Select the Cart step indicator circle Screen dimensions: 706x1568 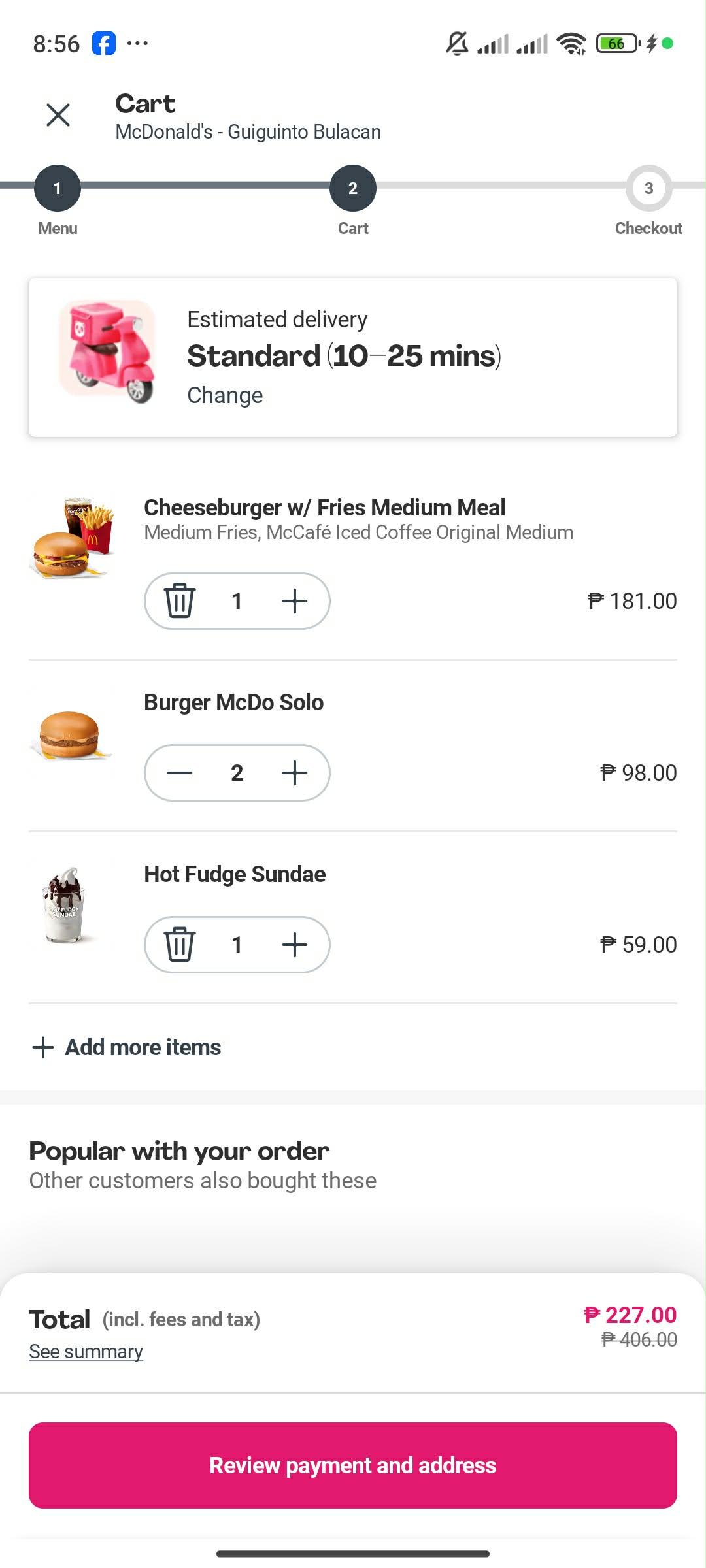[x=352, y=188]
